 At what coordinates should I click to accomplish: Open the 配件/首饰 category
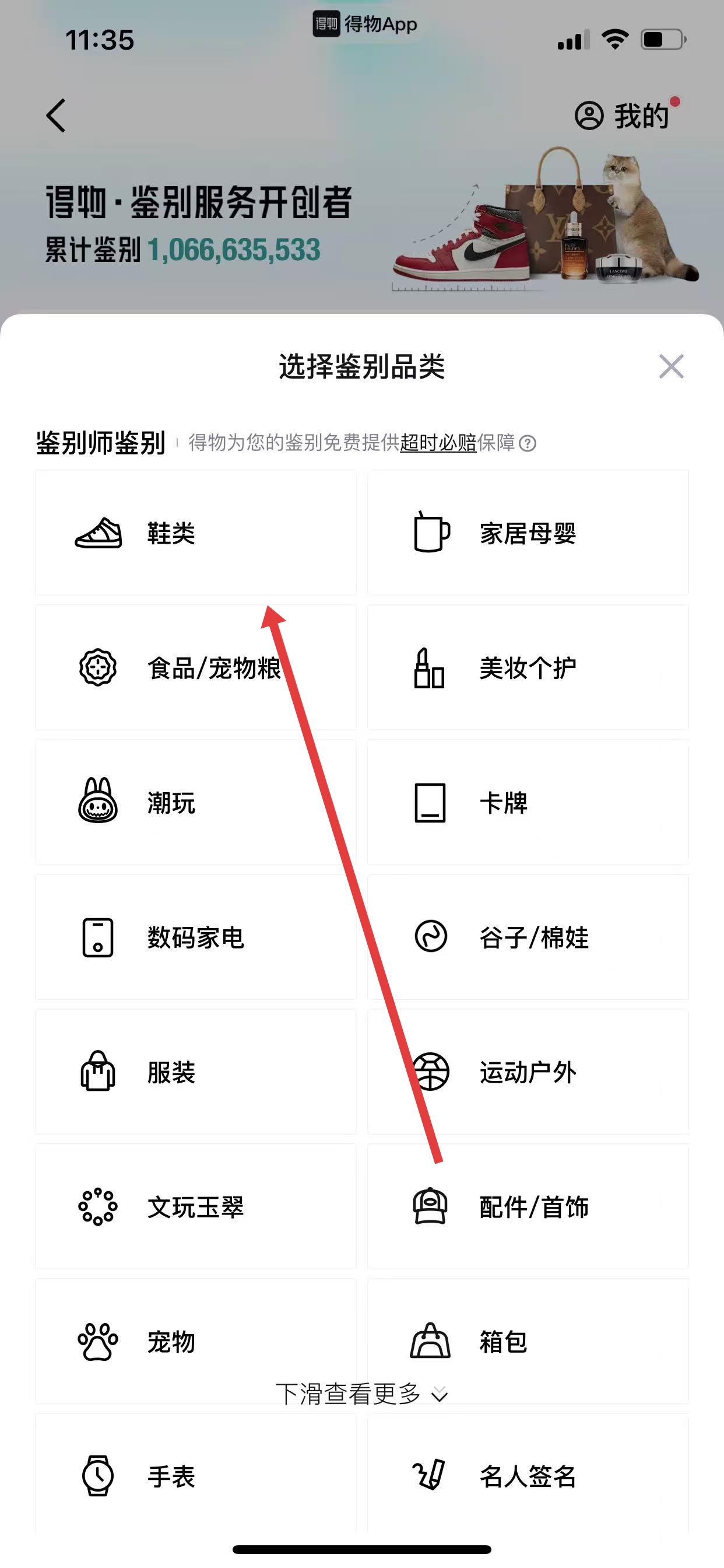(528, 1206)
